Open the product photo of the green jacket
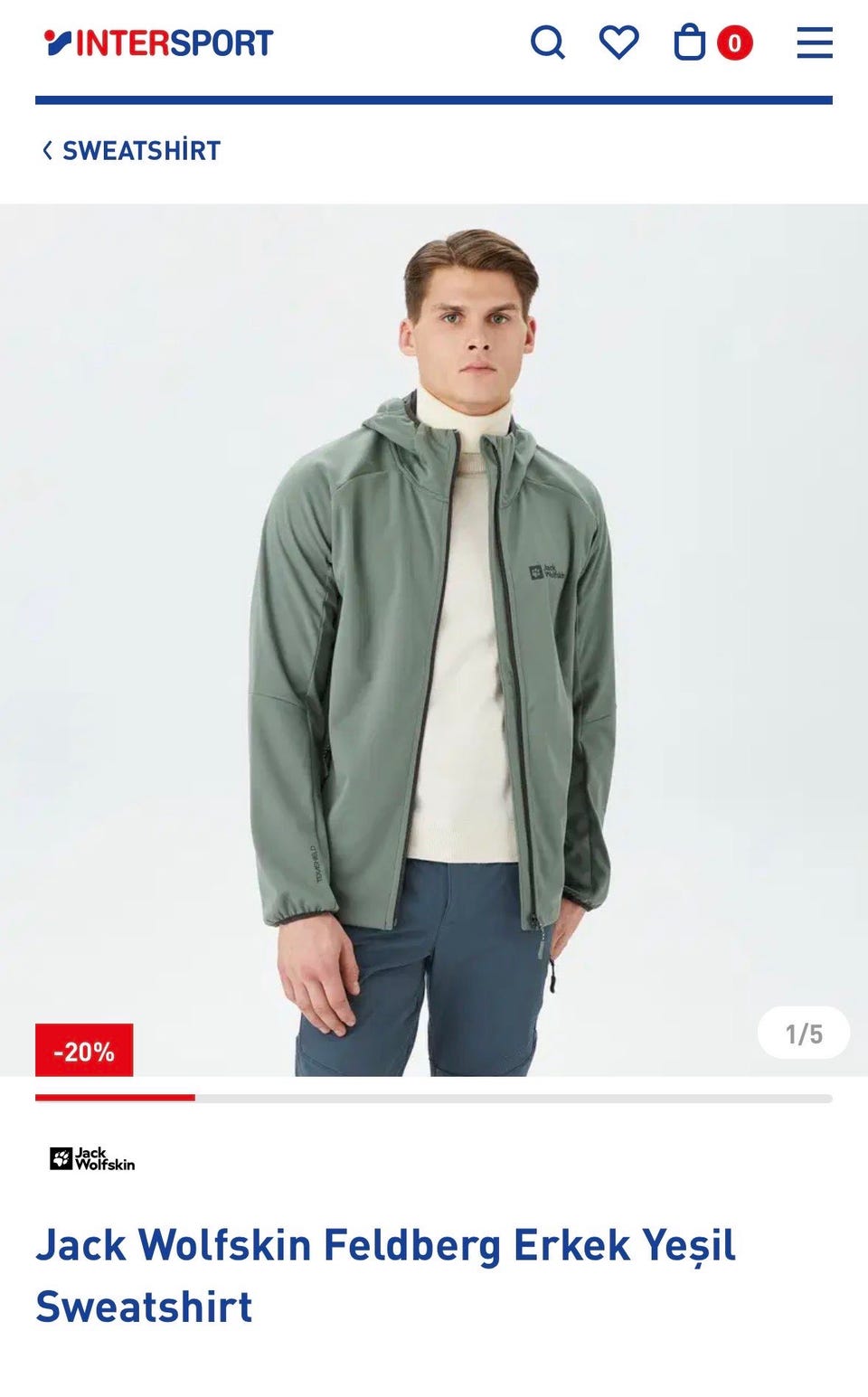Screen dimensions: 868x1397 click(x=434, y=640)
